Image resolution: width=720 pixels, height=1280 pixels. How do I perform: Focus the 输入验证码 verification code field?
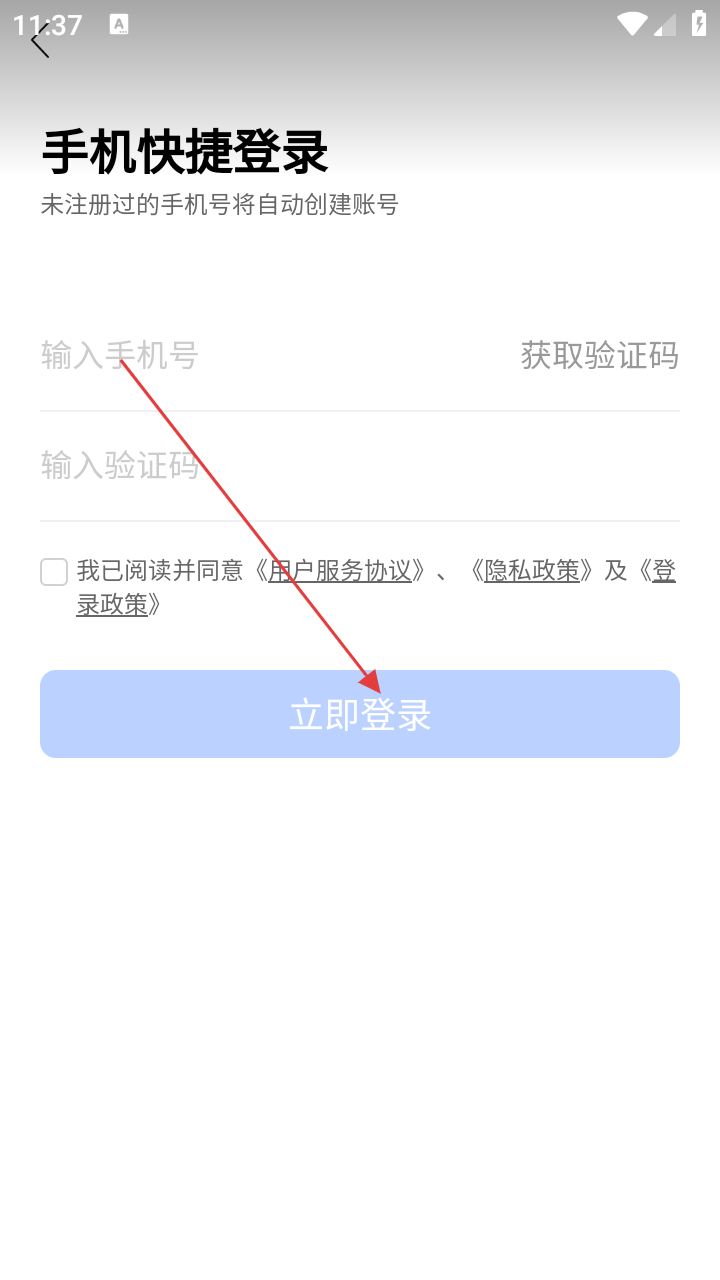click(360, 465)
